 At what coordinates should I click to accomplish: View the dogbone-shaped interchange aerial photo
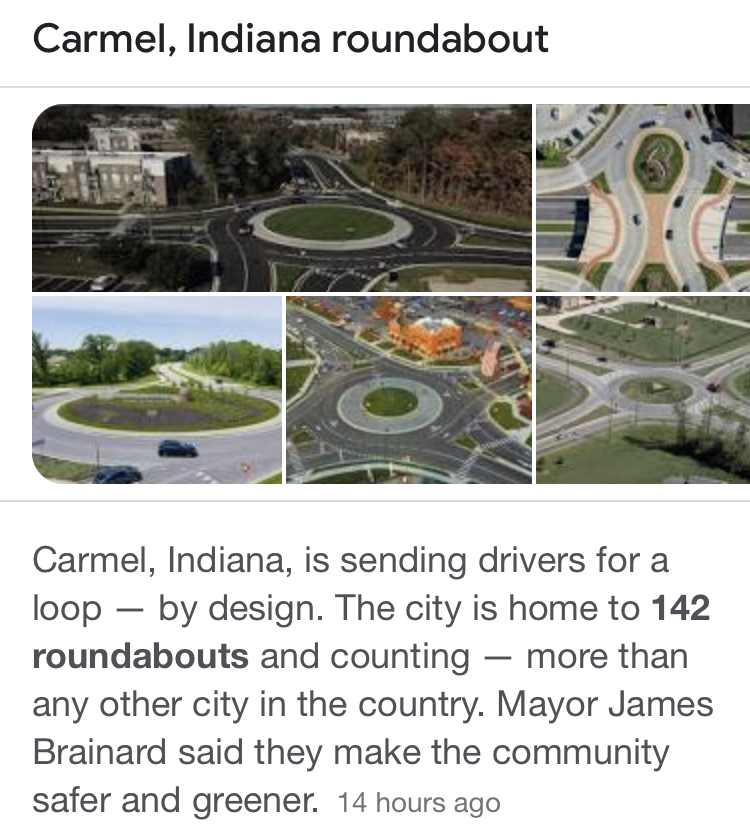pos(643,197)
